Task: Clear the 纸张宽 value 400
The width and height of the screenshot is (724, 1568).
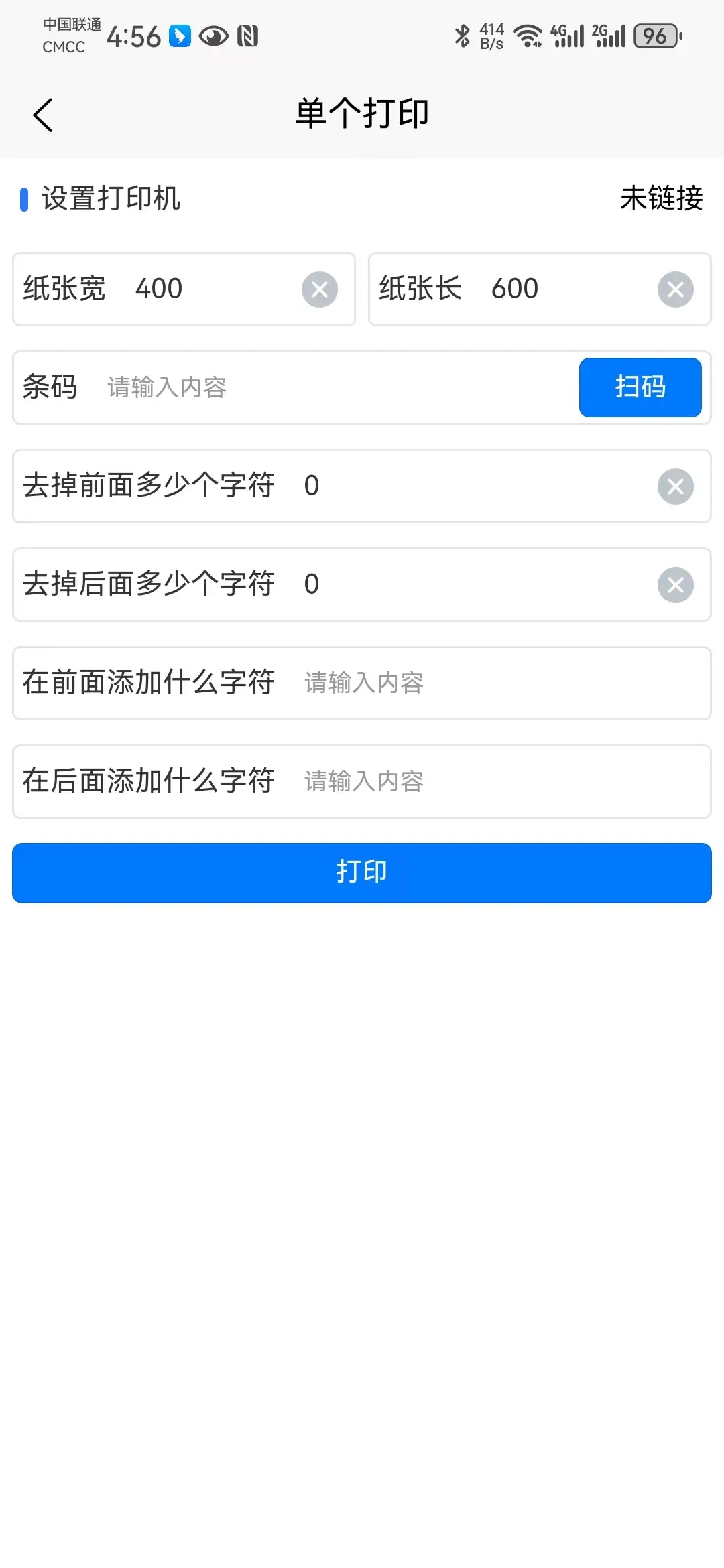Action: tap(320, 289)
